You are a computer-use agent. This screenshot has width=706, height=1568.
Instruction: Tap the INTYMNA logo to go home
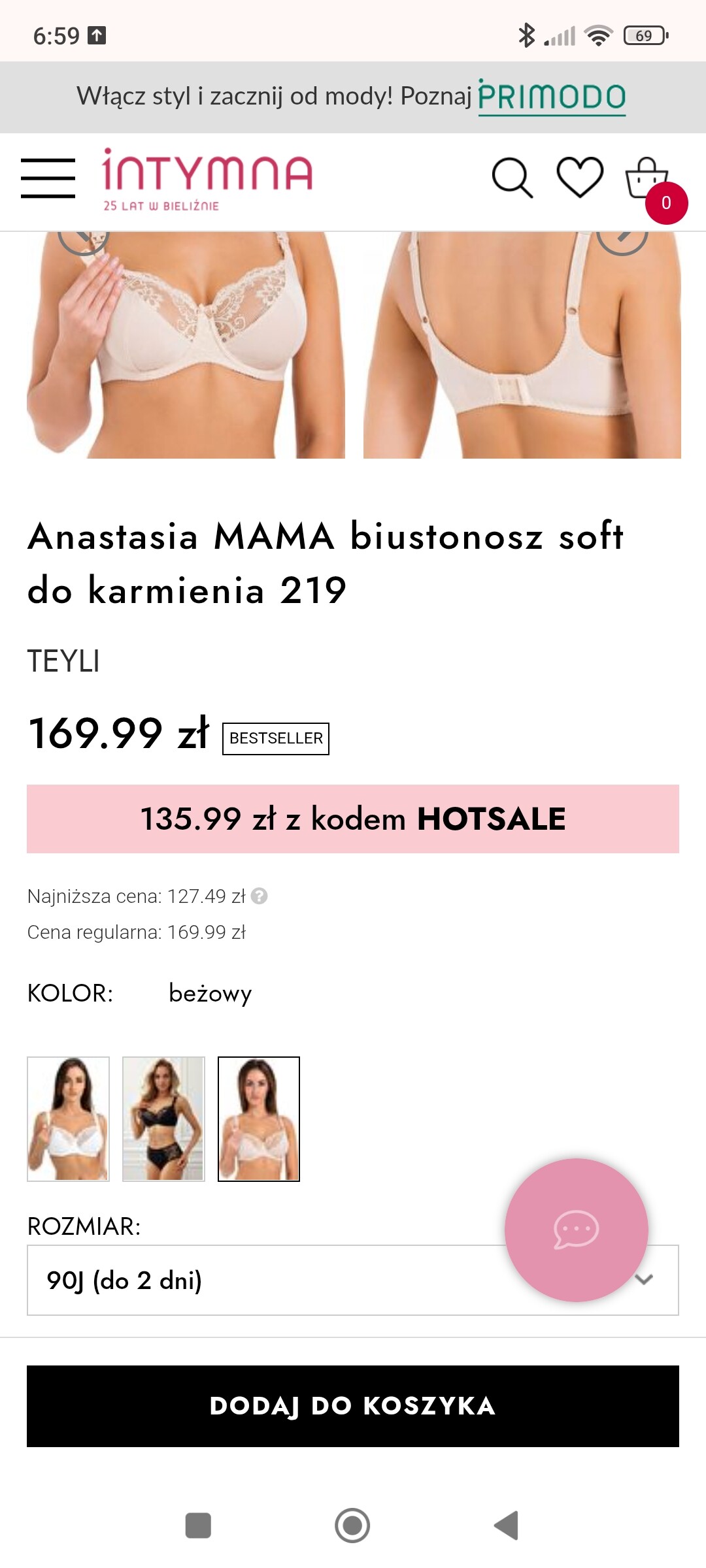207,179
